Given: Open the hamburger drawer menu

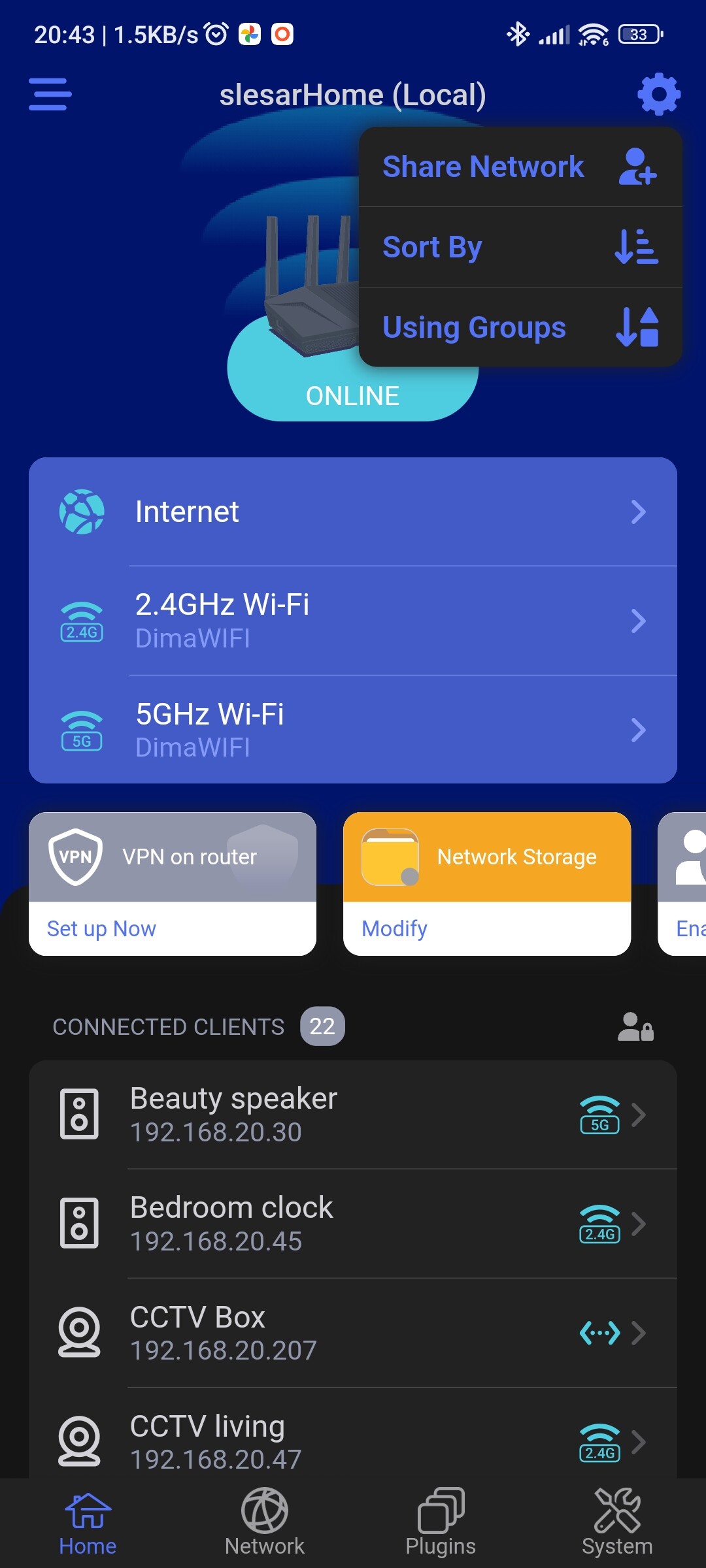Looking at the screenshot, I should [50, 95].
